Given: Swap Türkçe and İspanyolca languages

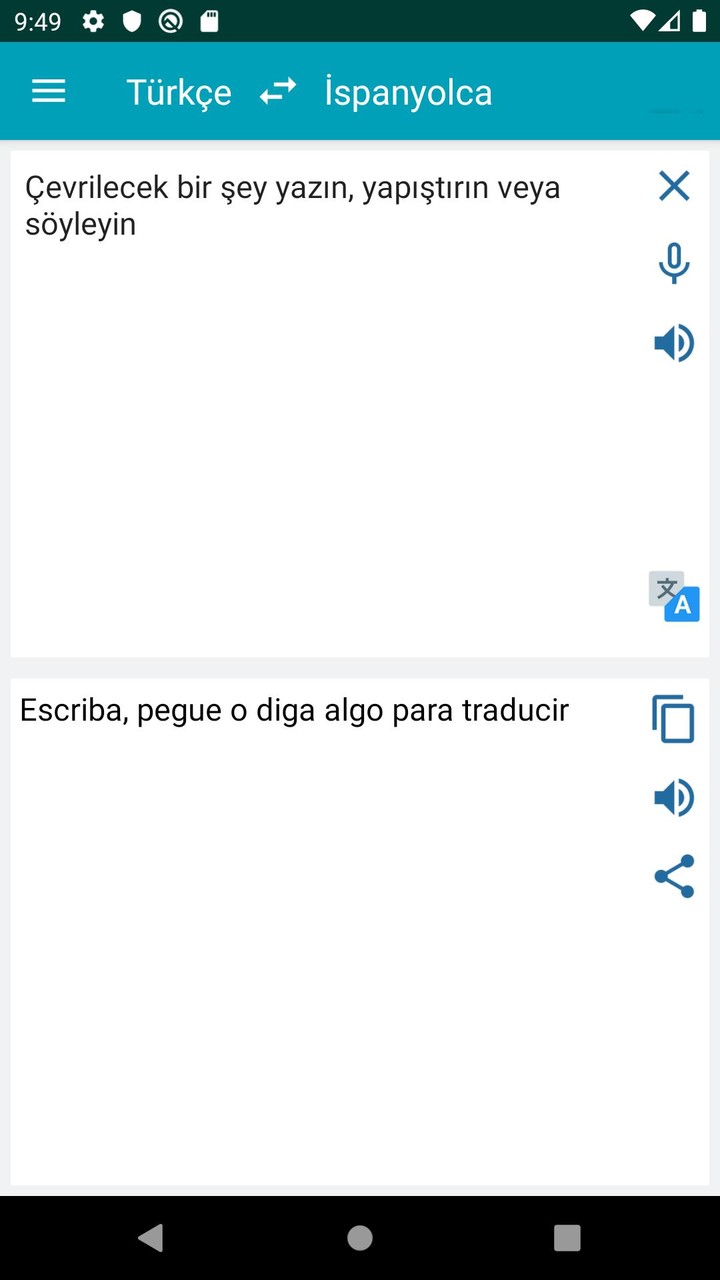Looking at the screenshot, I should [x=278, y=92].
